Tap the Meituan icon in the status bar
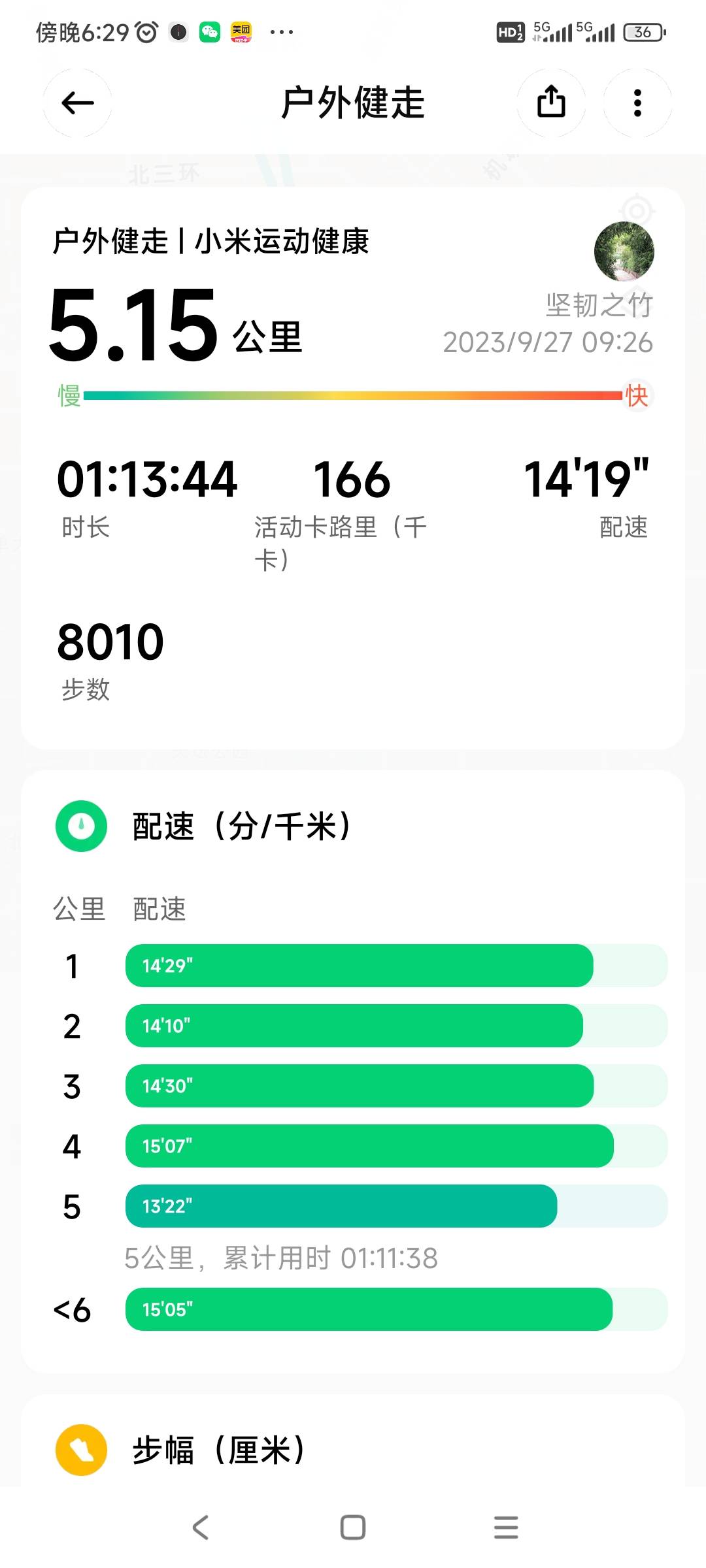Screen dimensions: 706x1568 (x=241, y=31)
